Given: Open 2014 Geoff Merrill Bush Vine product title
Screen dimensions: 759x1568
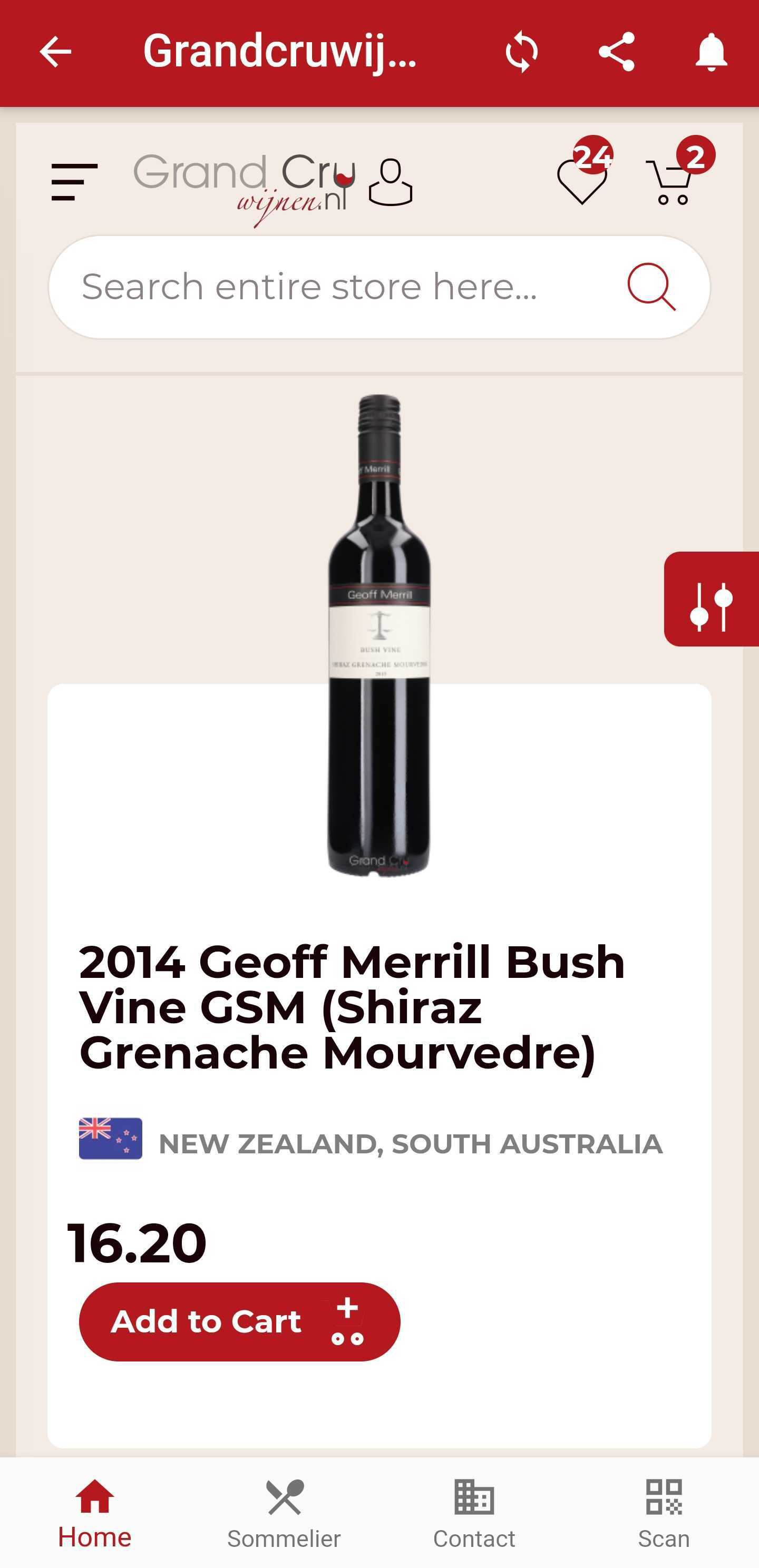Looking at the screenshot, I should tap(352, 1007).
